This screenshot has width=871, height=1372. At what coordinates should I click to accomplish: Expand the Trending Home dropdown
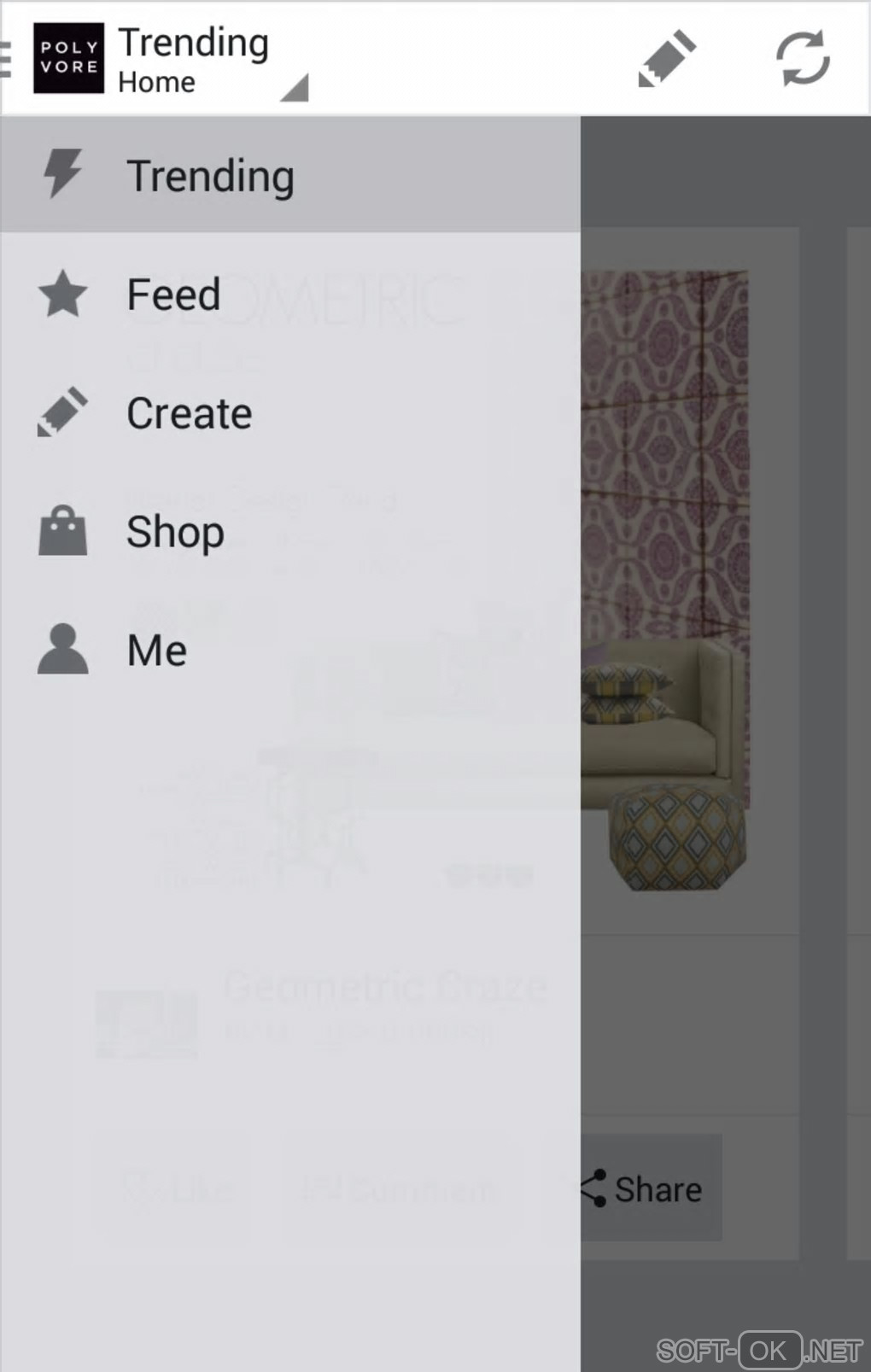[213, 61]
